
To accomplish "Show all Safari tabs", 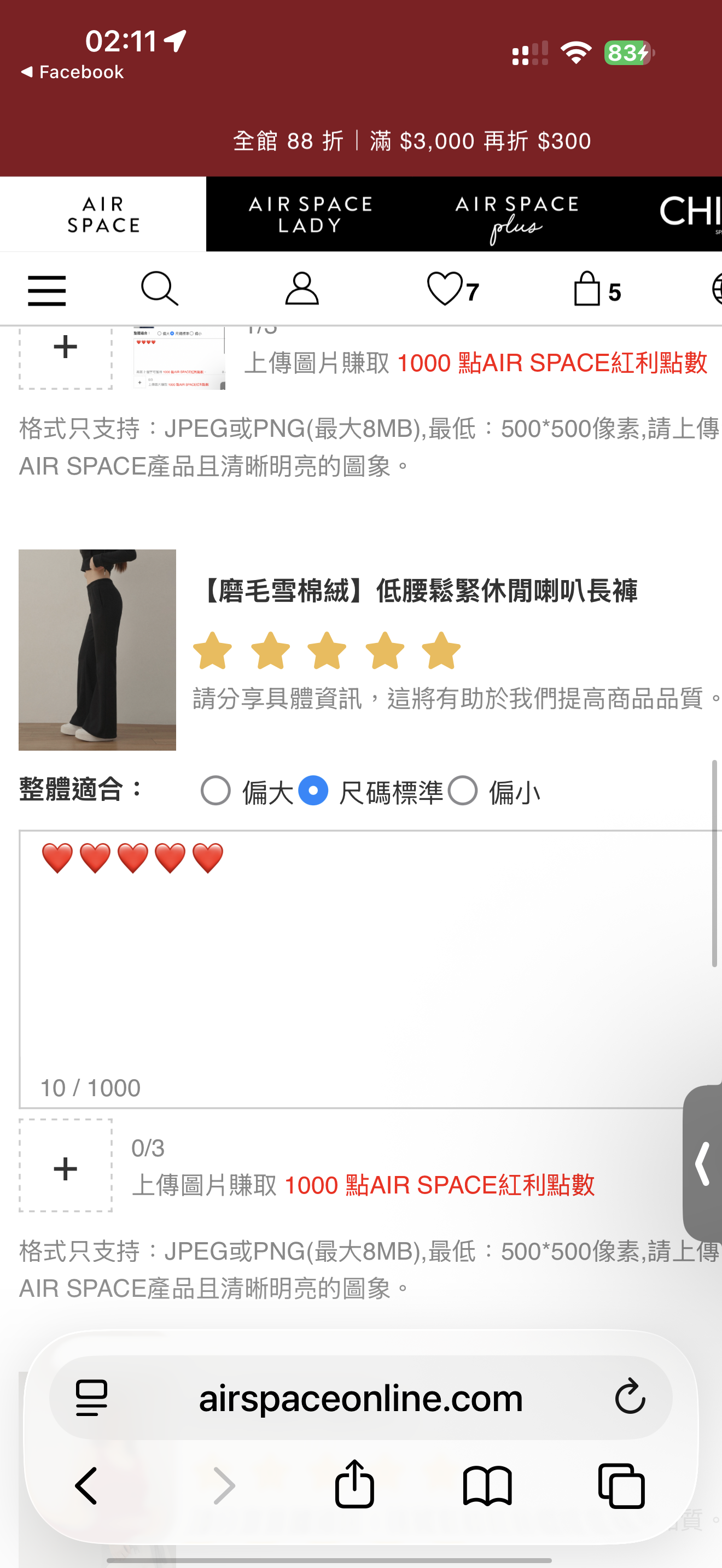I will 621,1485.
